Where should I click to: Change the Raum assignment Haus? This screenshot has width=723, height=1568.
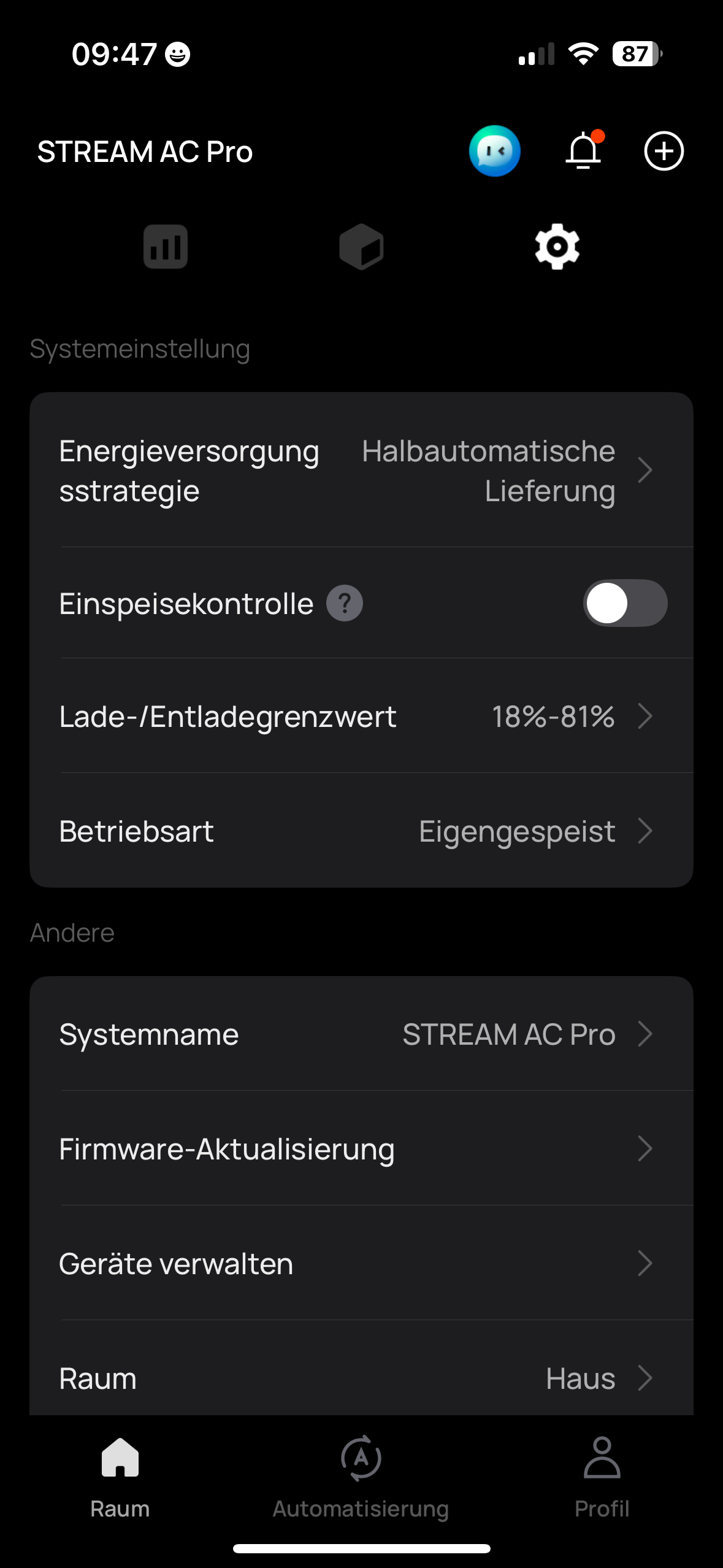pyautogui.click(x=361, y=1378)
